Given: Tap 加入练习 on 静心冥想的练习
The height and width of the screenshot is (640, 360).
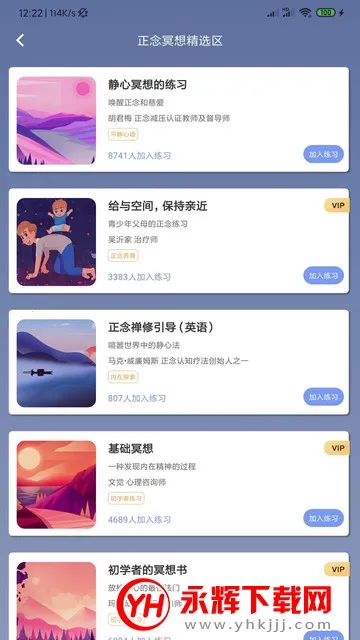Looking at the screenshot, I should tap(323, 154).
